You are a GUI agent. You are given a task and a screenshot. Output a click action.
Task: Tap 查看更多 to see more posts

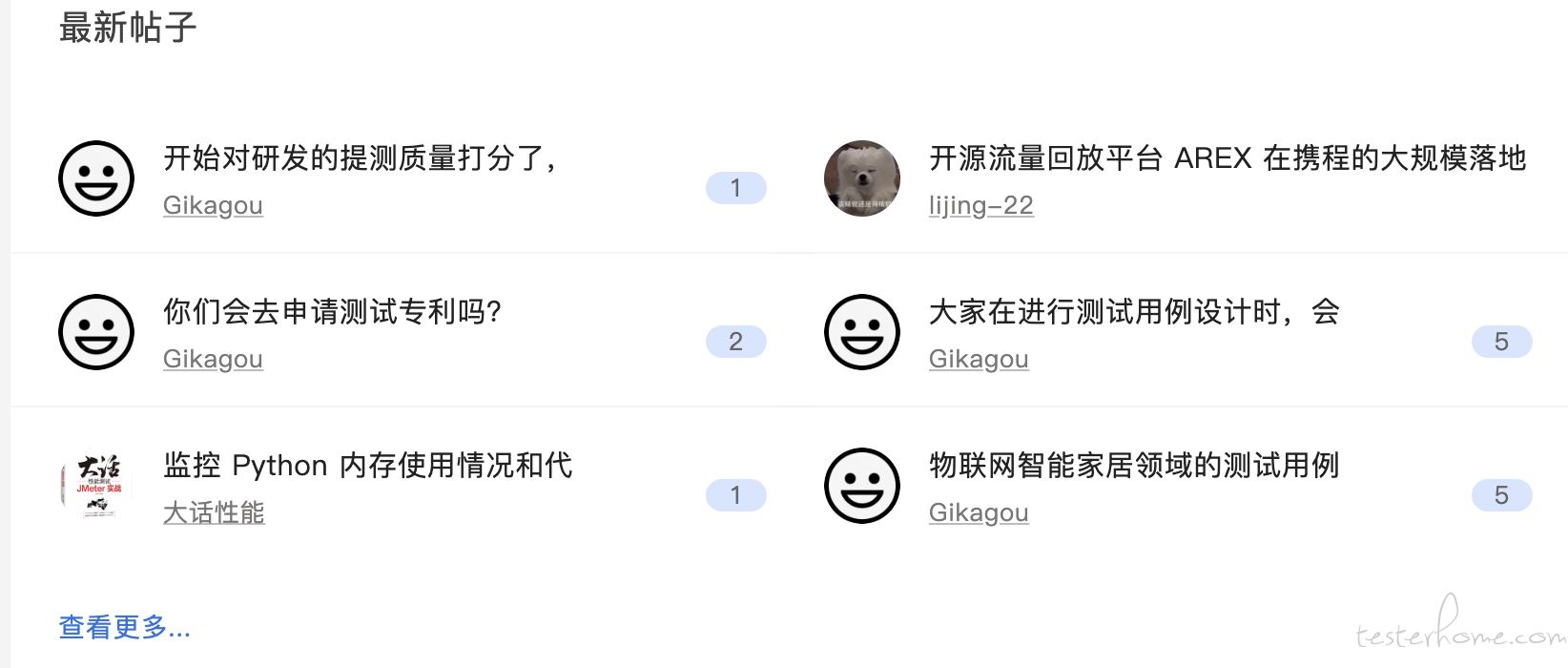coord(125,627)
